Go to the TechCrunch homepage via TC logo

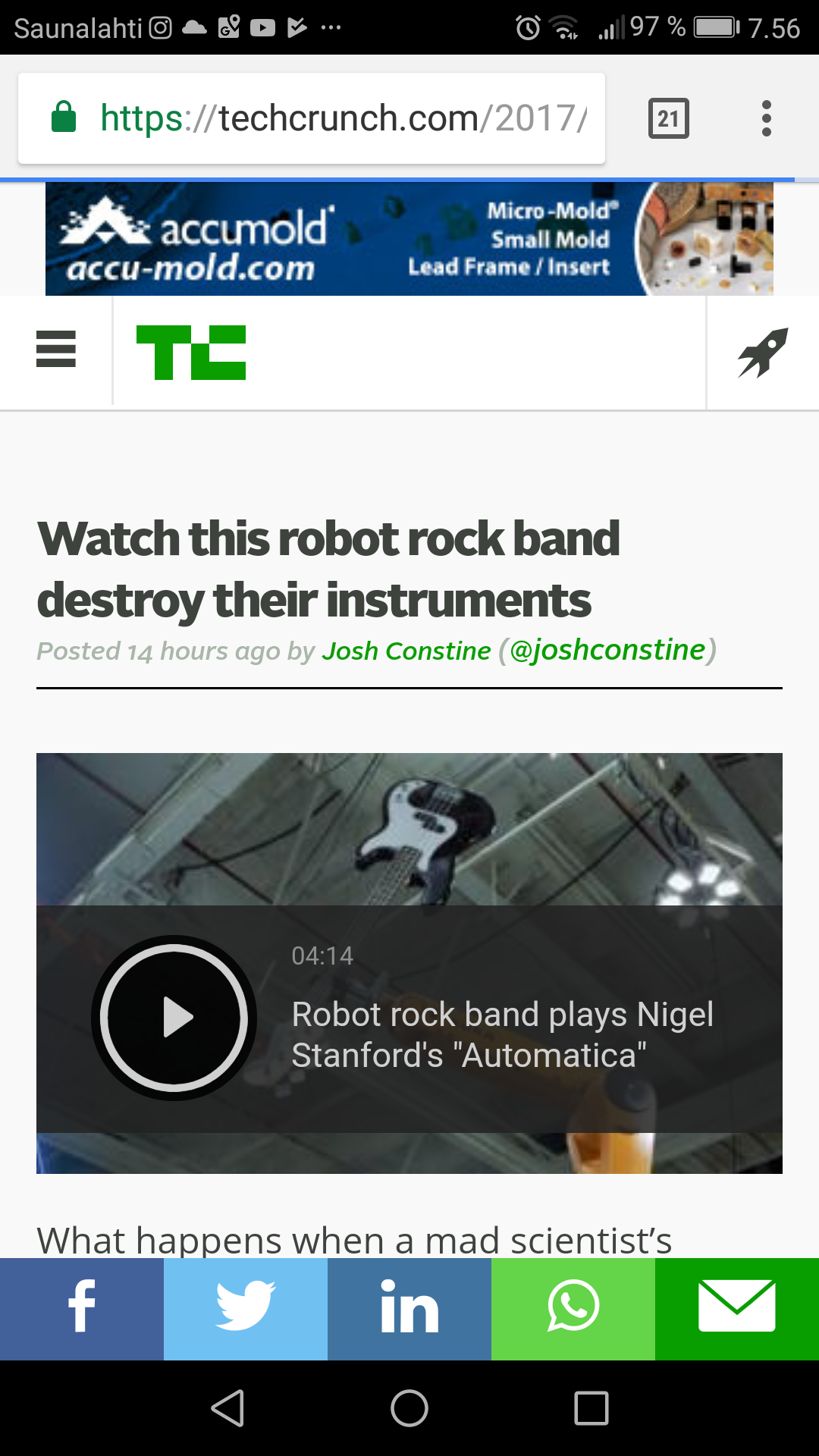point(191,352)
